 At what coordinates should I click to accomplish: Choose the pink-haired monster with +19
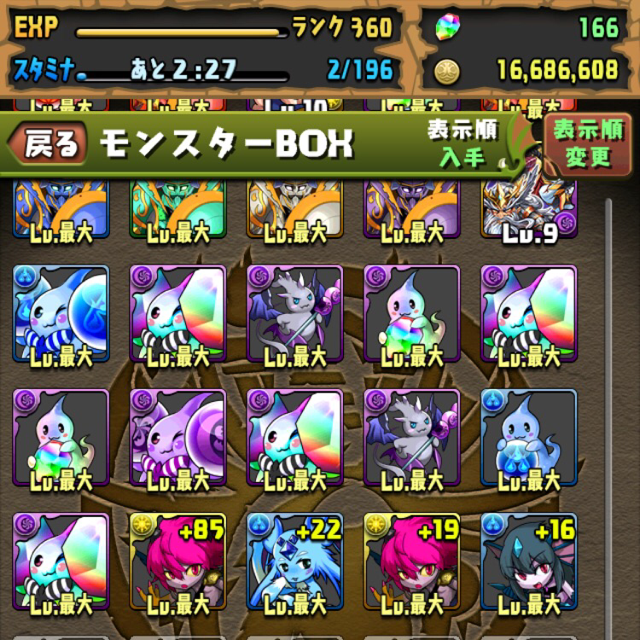[x=409, y=562]
